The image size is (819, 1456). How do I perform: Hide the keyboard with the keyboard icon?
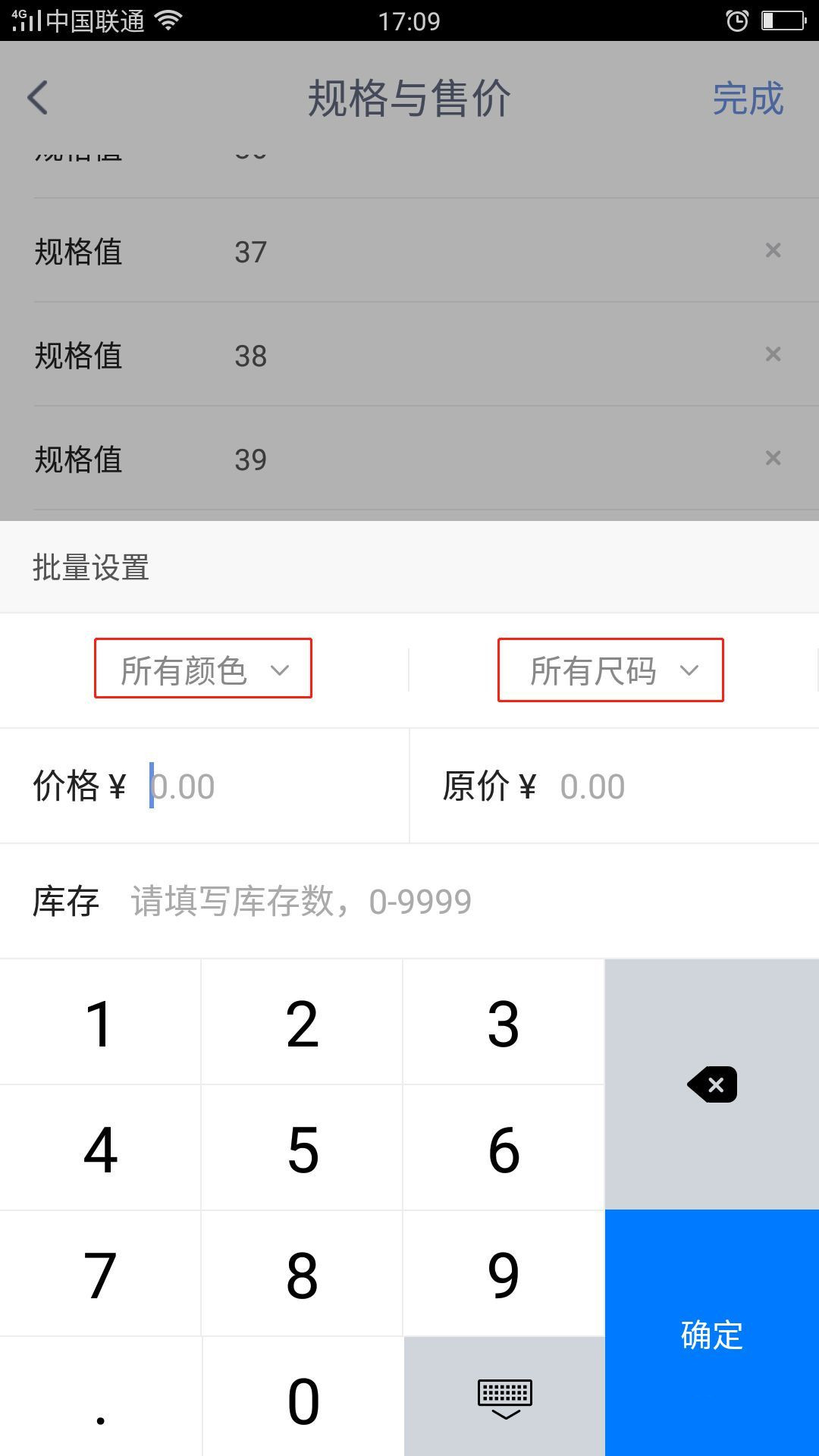(504, 1398)
